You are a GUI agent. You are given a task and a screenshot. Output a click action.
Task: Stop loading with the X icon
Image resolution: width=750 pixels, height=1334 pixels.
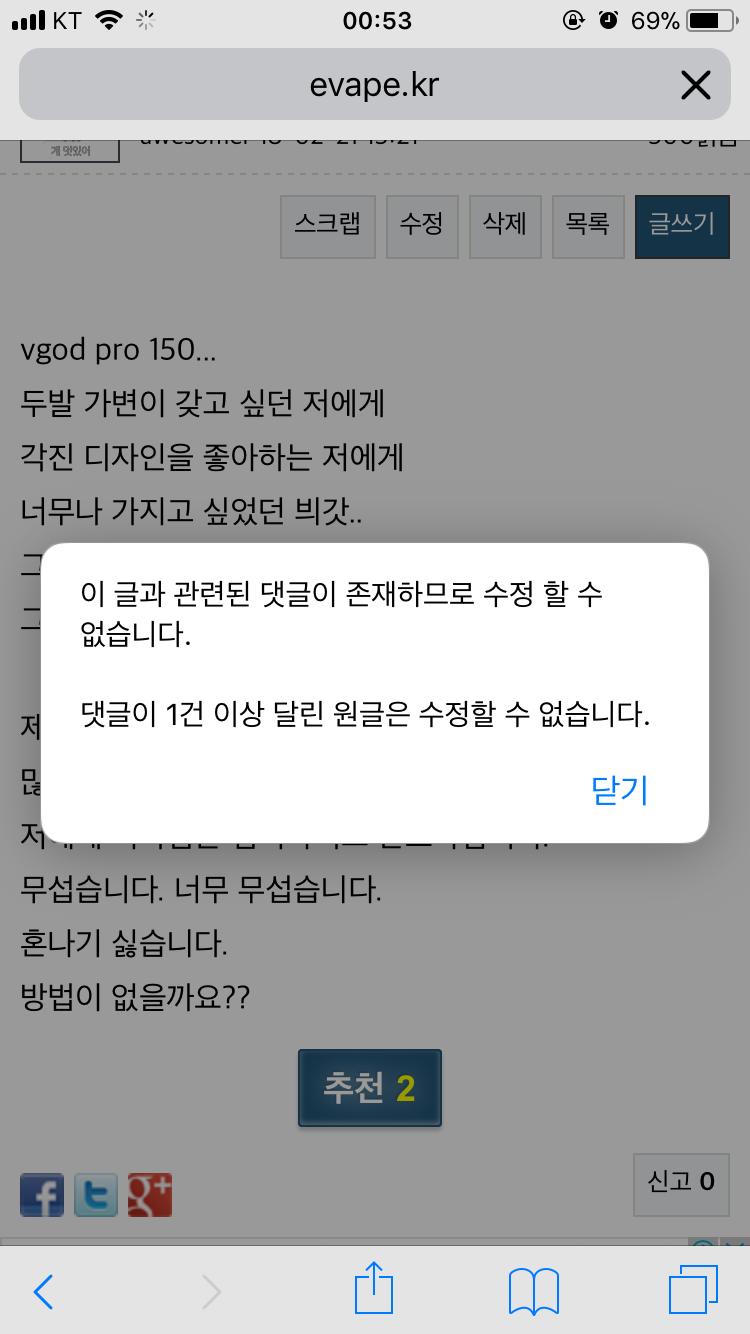pos(695,85)
